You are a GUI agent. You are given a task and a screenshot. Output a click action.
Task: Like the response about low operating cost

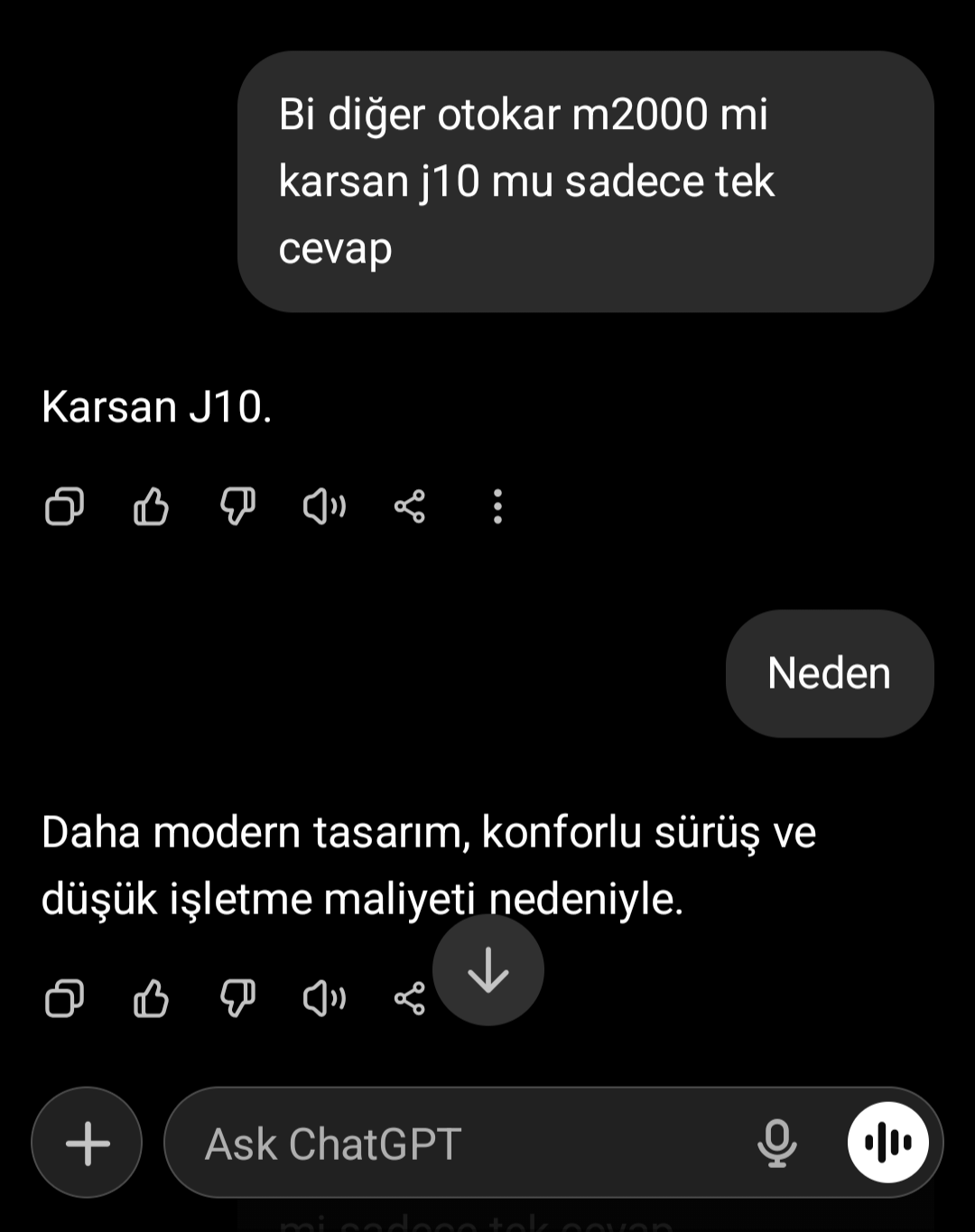pos(150,998)
